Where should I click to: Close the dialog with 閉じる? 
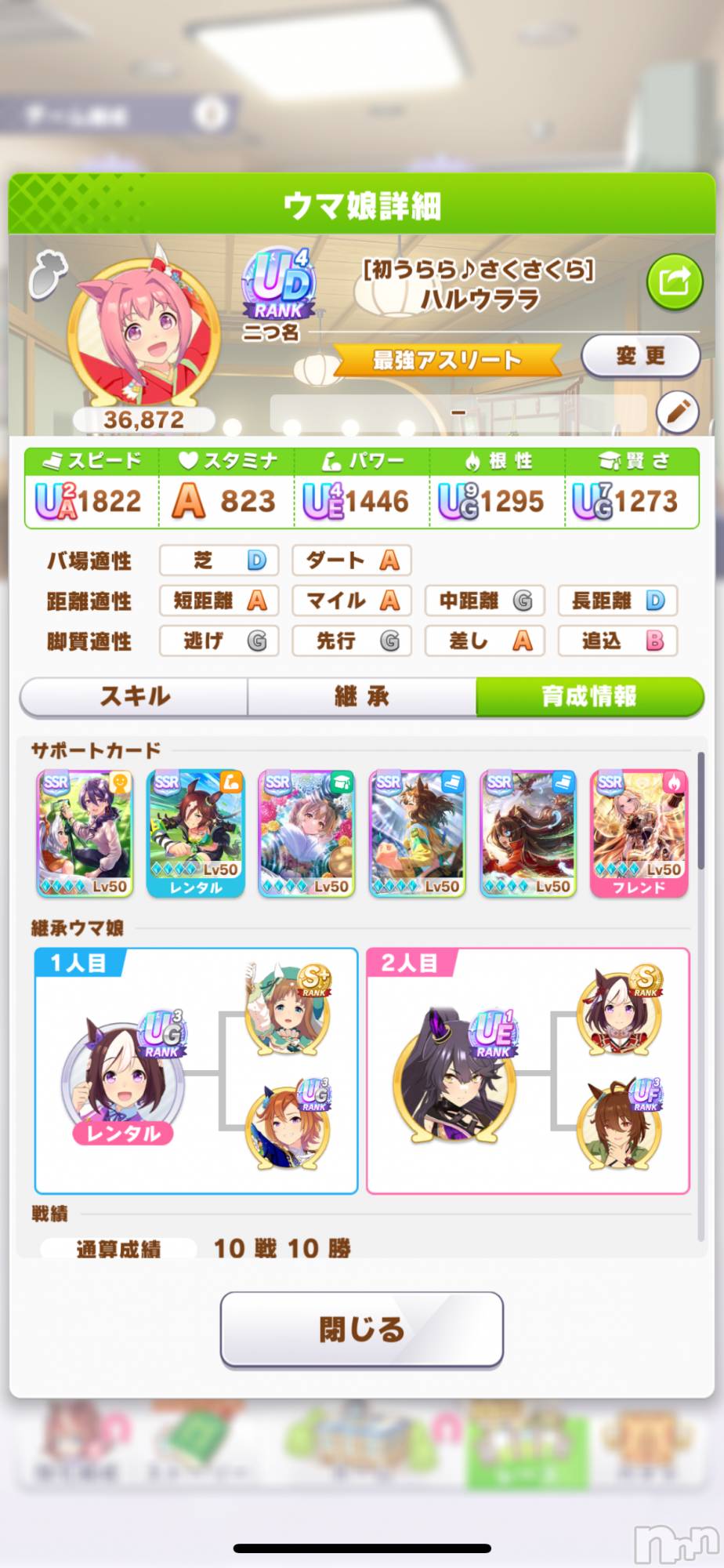[361, 1329]
